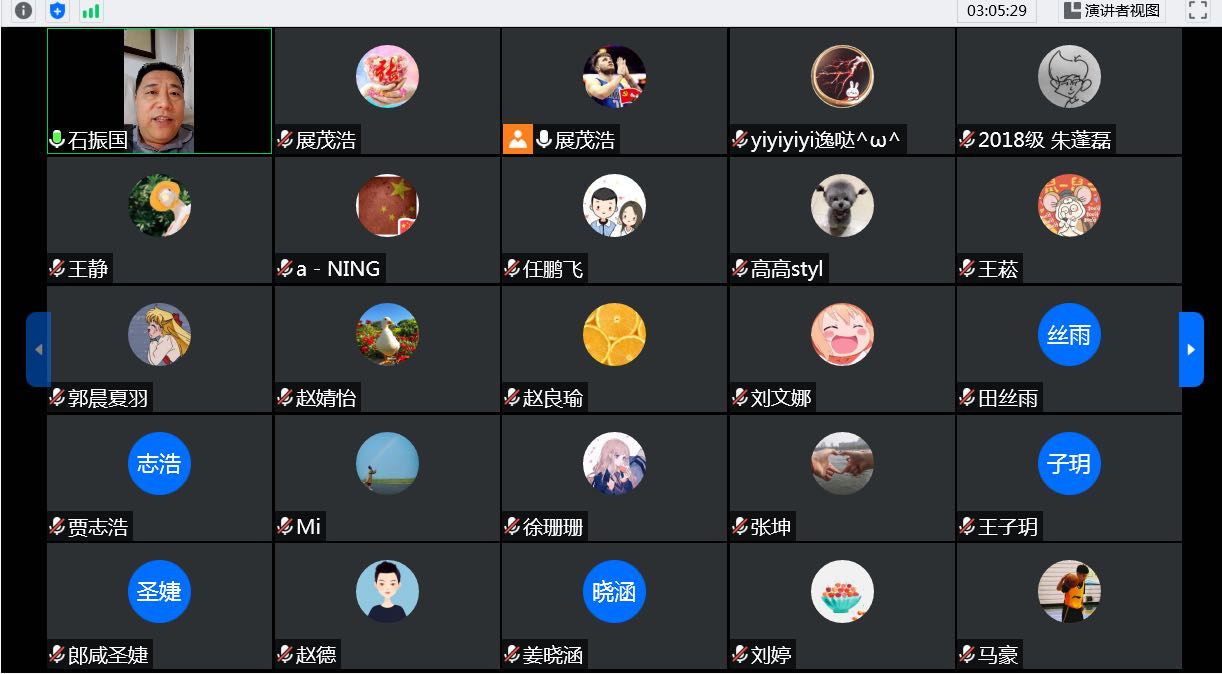Select 王静's participant tile

coord(159,220)
